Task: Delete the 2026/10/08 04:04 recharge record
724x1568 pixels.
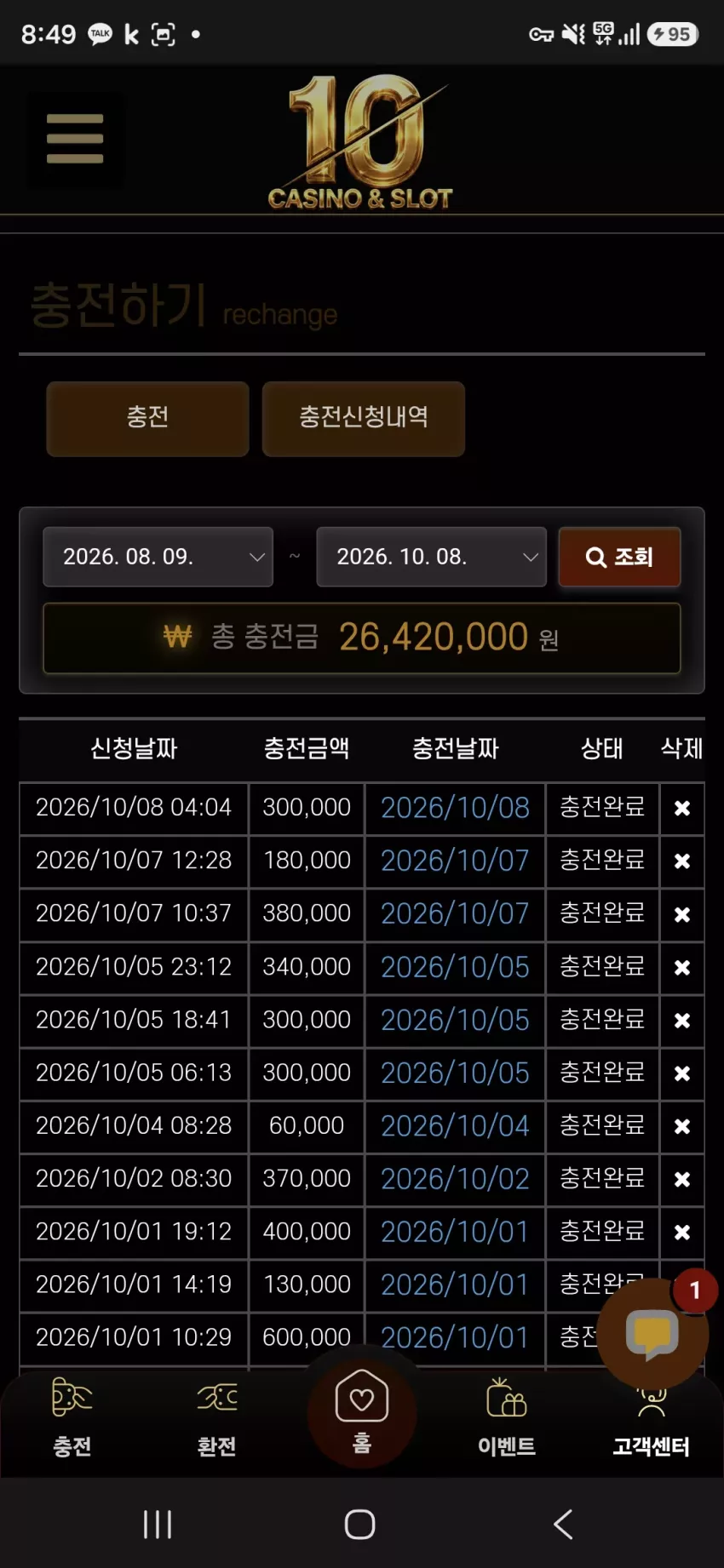Action: (682, 809)
